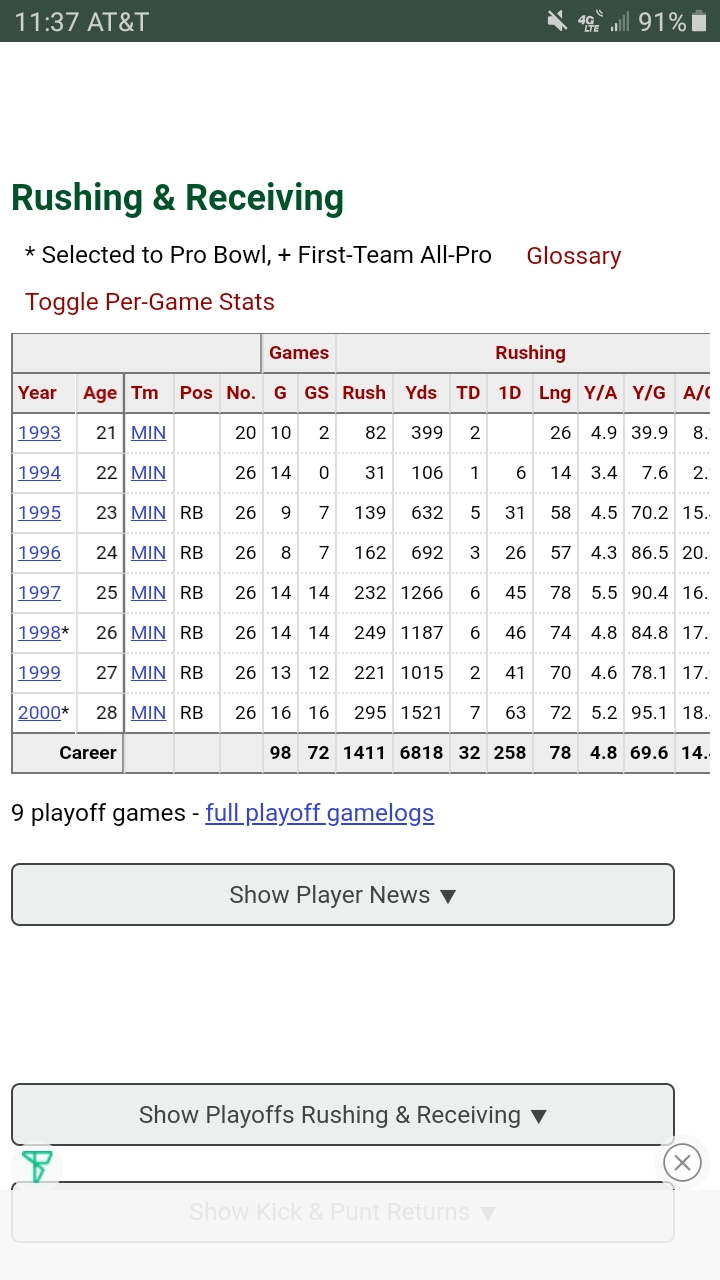Open full playoff gamelogs link
The height and width of the screenshot is (1280, 720).
pyautogui.click(x=320, y=813)
